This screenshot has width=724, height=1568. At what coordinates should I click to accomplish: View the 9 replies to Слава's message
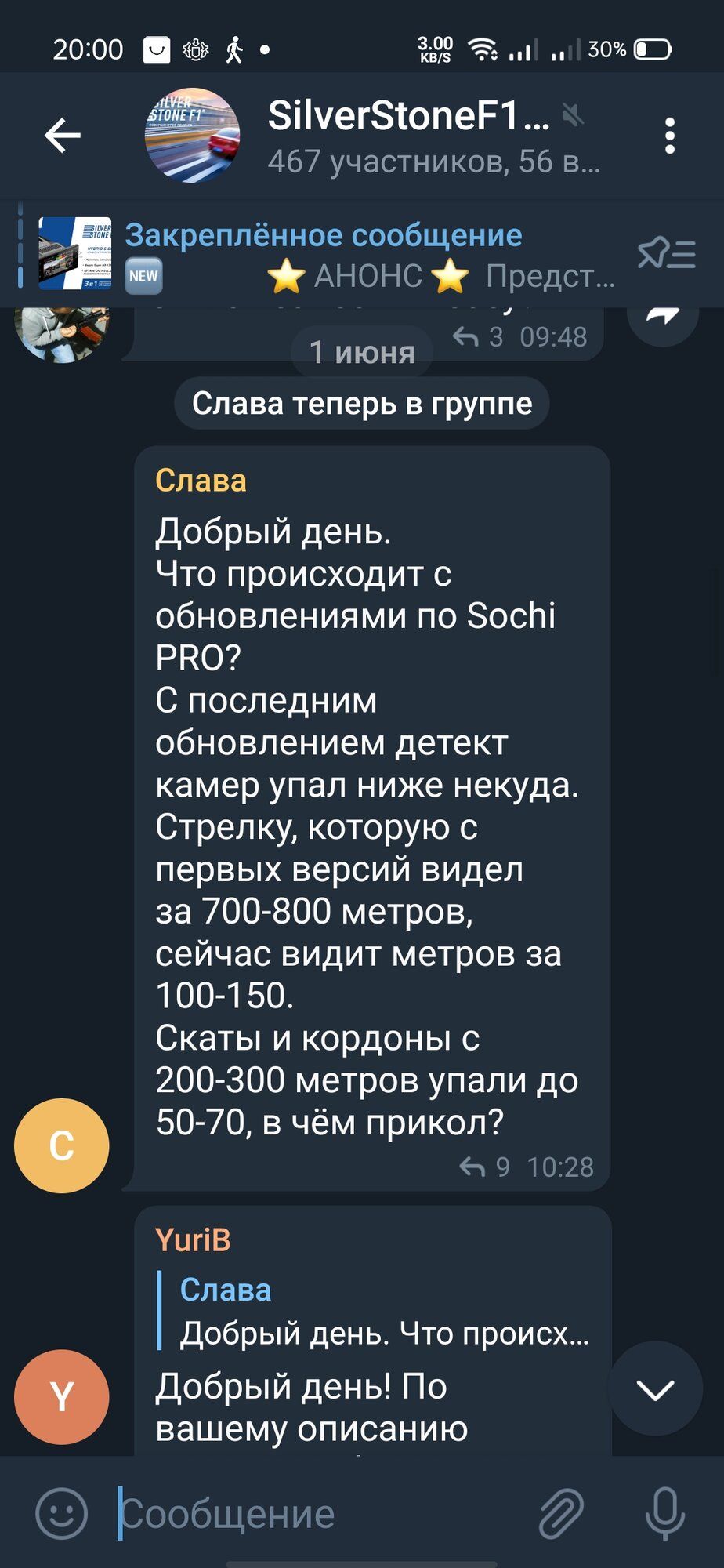484,1167
